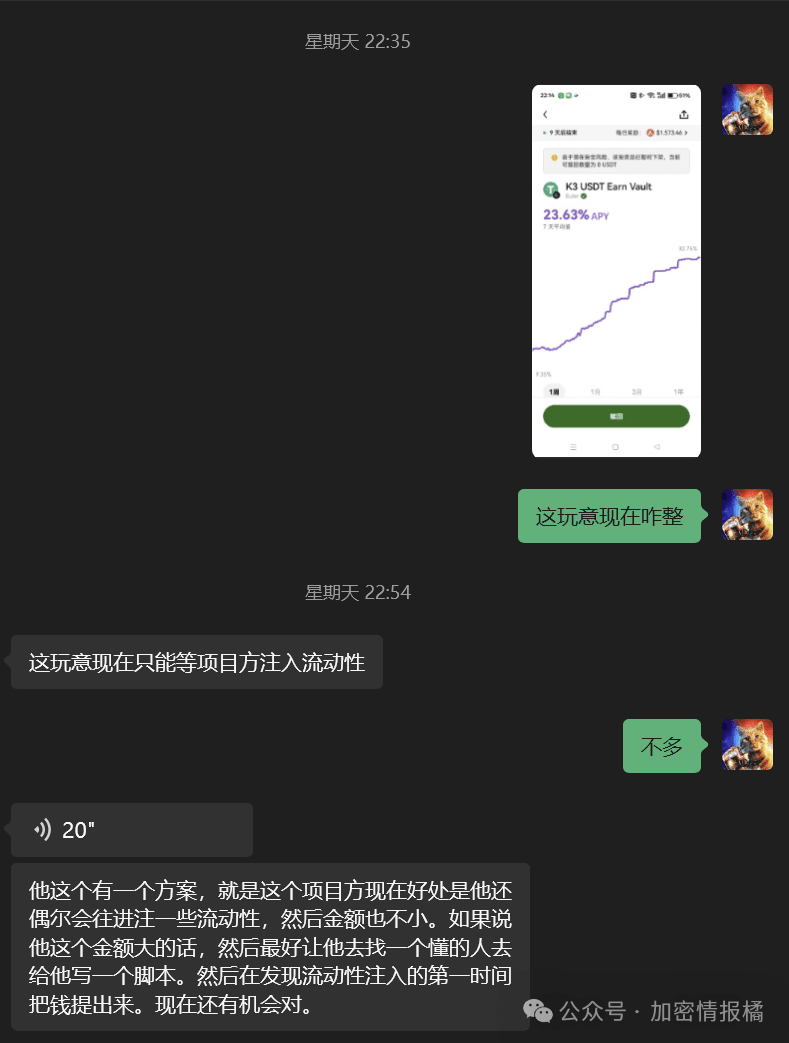Click the K3 USDT Earn Vault token icon

click(x=551, y=188)
